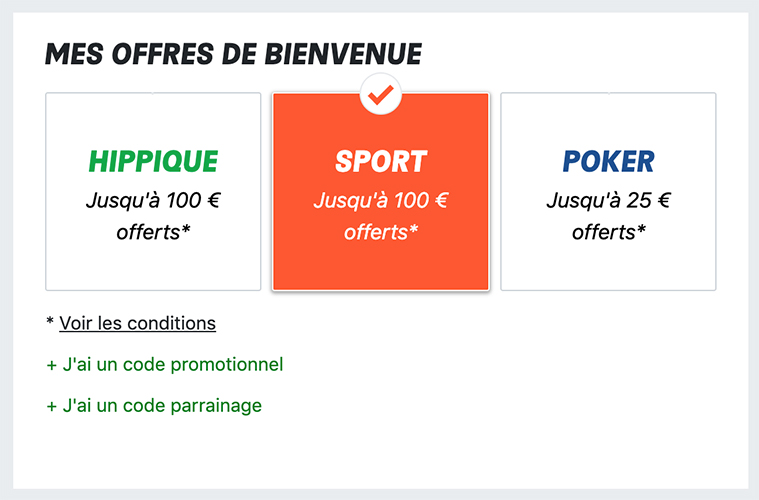Expand J'ai un code promotionnel
This screenshot has height=500, width=759.
click(165, 365)
